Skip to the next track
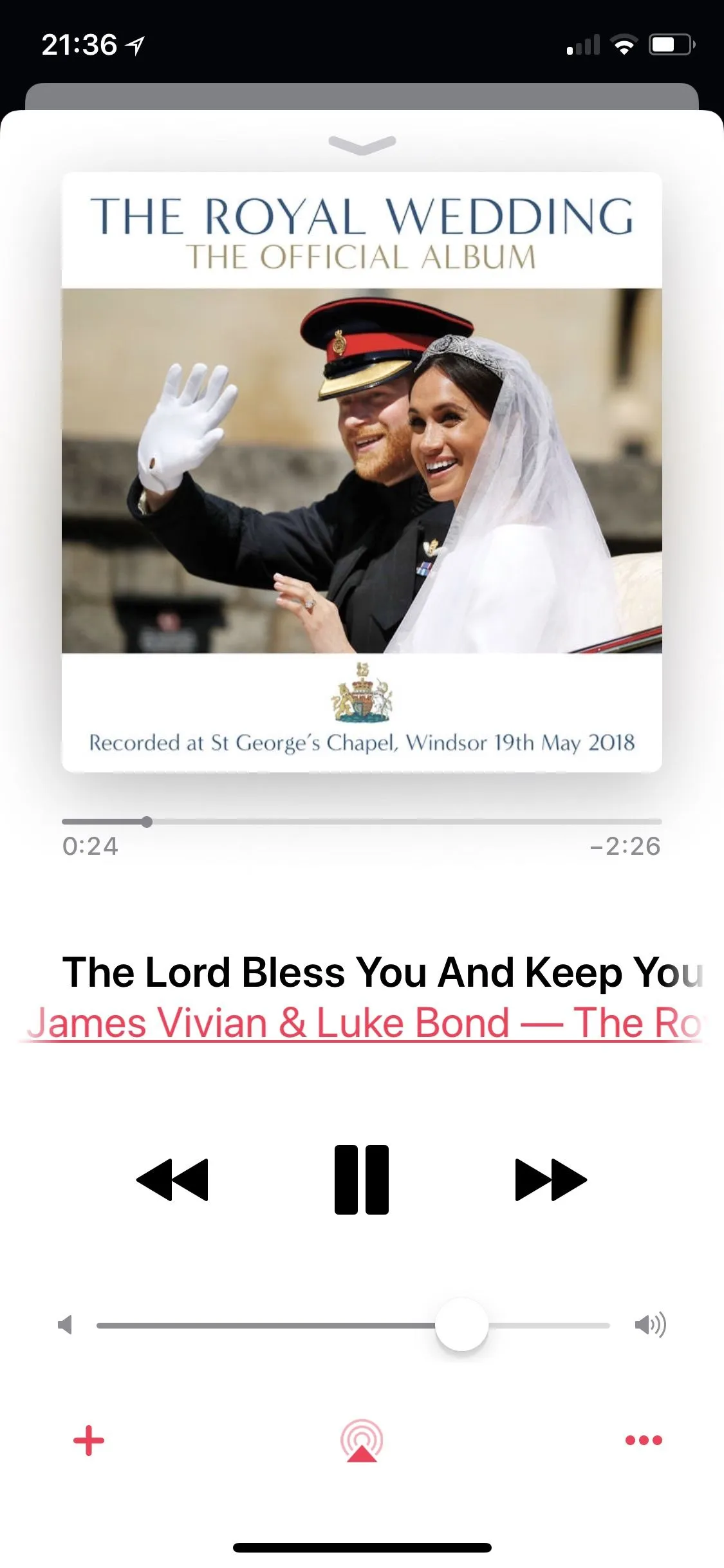724x1568 pixels. coord(551,1179)
